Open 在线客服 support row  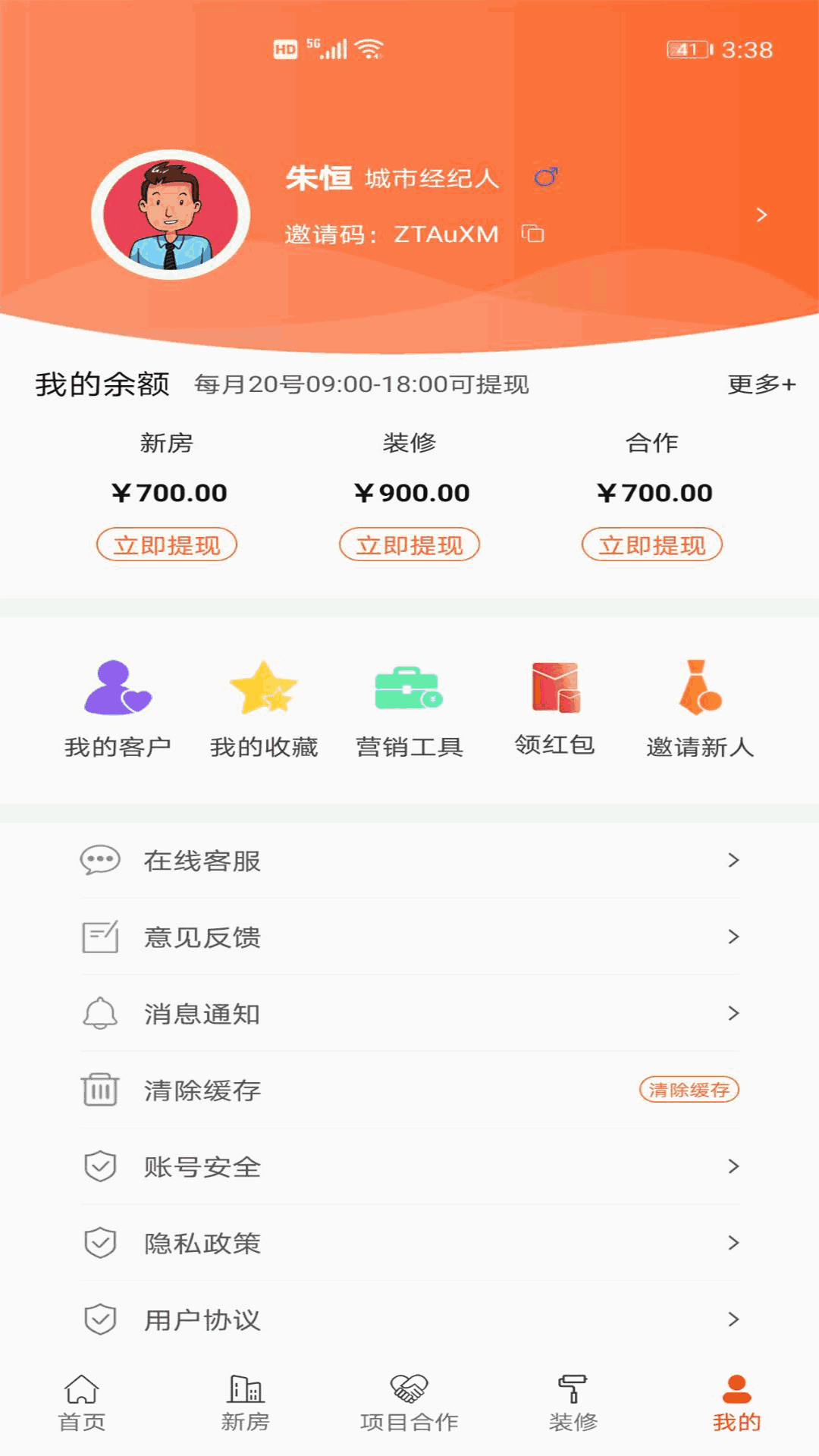pyautogui.click(x=409, y=861)
